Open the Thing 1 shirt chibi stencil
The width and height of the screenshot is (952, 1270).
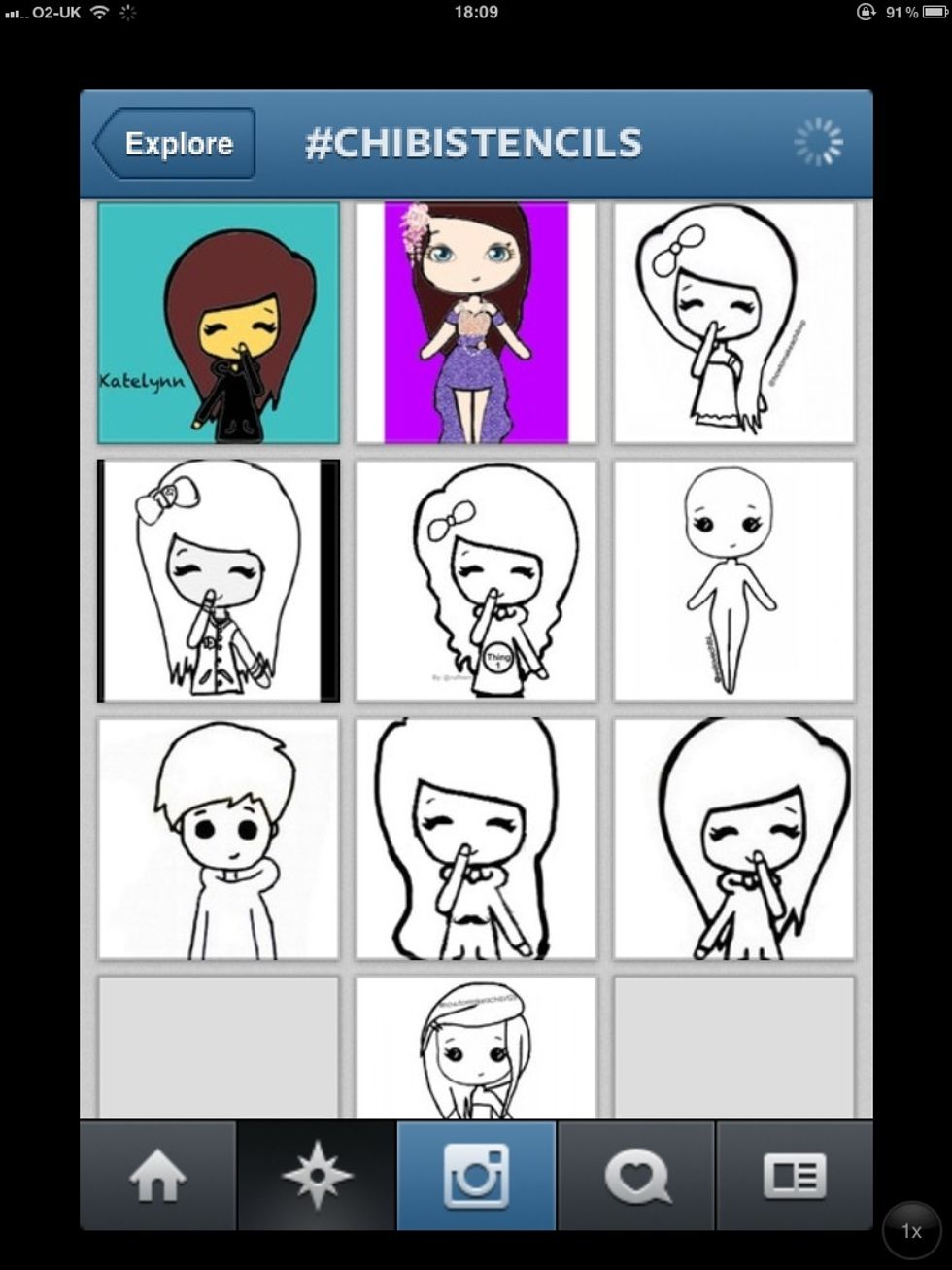coord(476,582)
